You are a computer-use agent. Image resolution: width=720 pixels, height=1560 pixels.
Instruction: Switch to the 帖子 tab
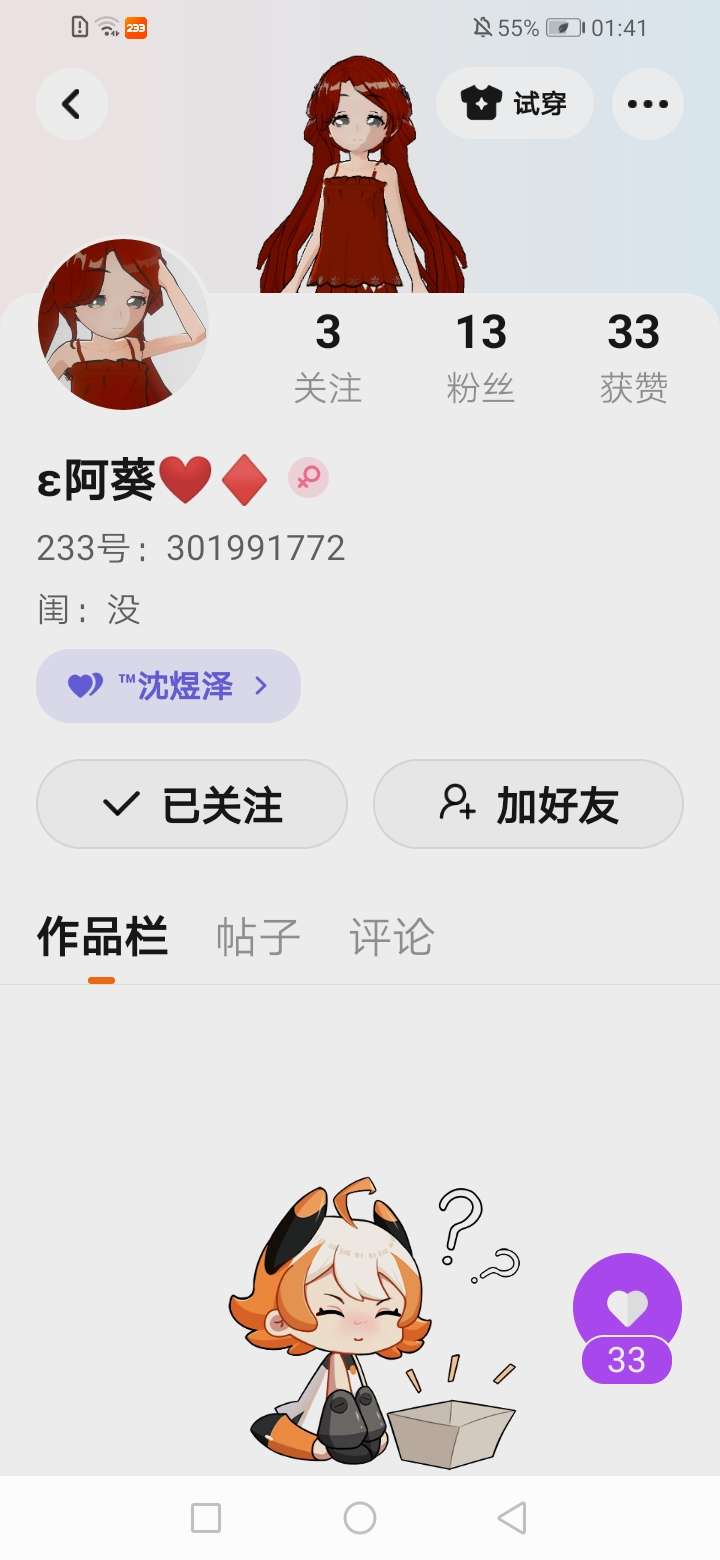click(x=258, y=937)
